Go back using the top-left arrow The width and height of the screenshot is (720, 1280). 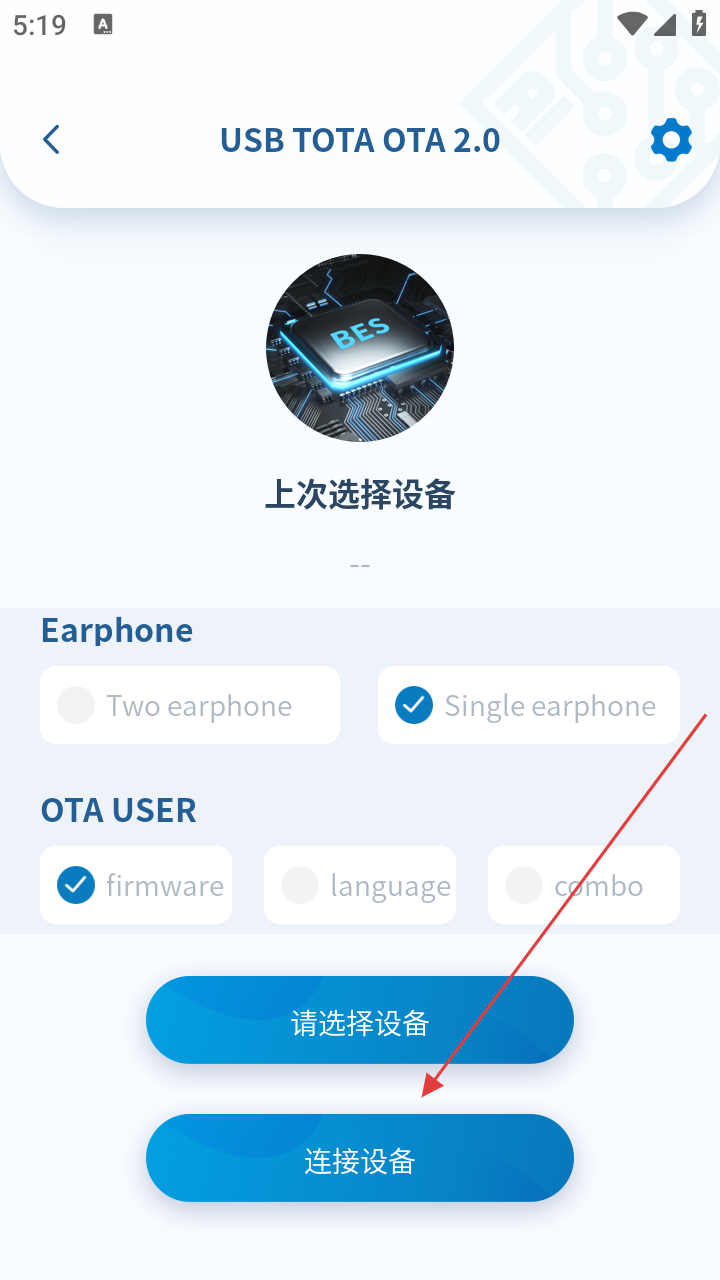(52, 140)
